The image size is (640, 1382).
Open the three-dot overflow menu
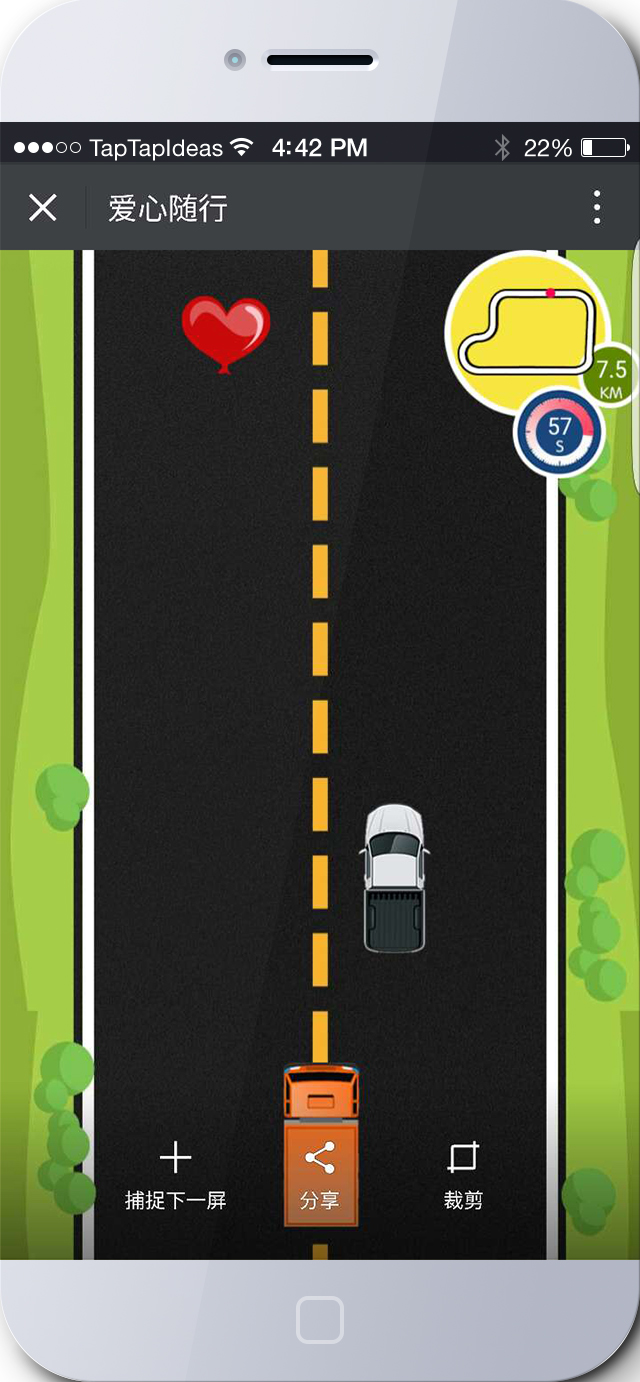tap(596, 207)
